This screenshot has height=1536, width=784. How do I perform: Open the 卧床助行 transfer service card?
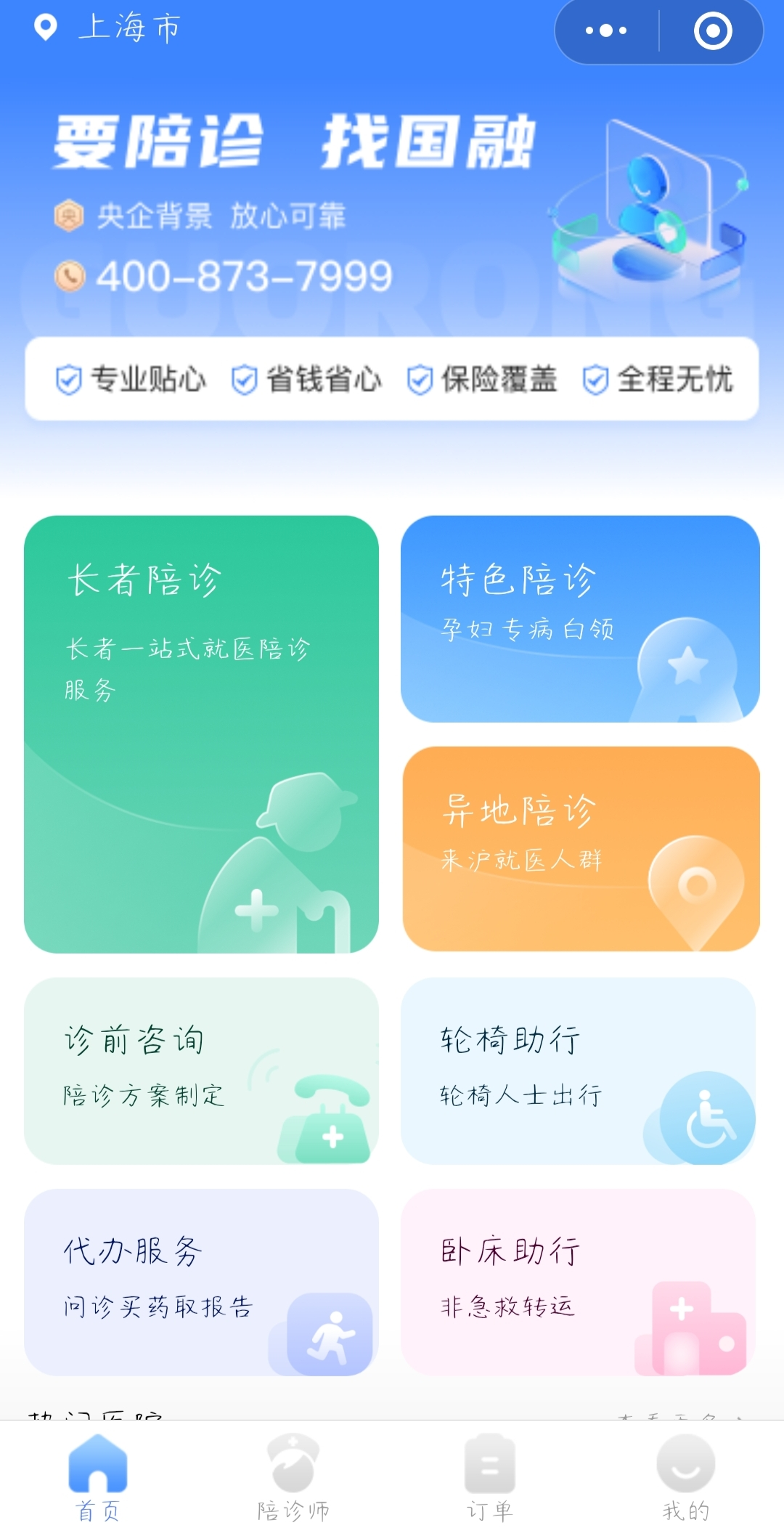[578, 1282]
